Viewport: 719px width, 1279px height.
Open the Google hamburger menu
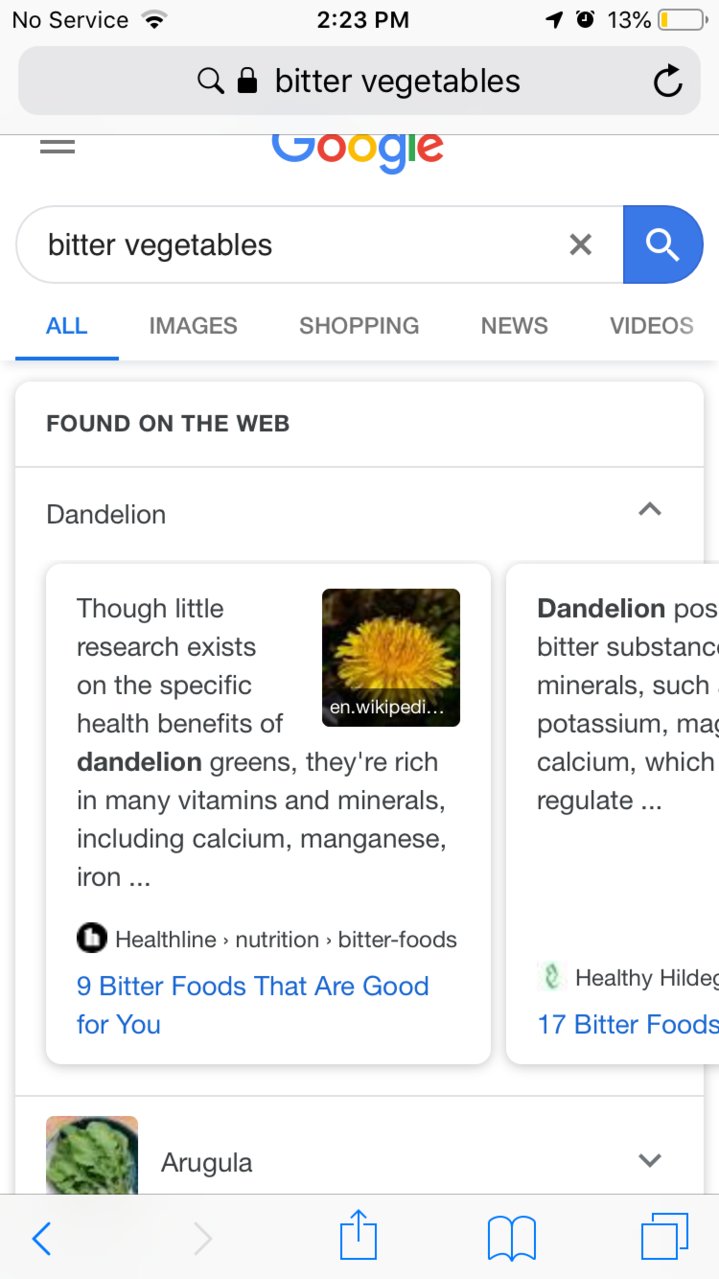point(57,146)
